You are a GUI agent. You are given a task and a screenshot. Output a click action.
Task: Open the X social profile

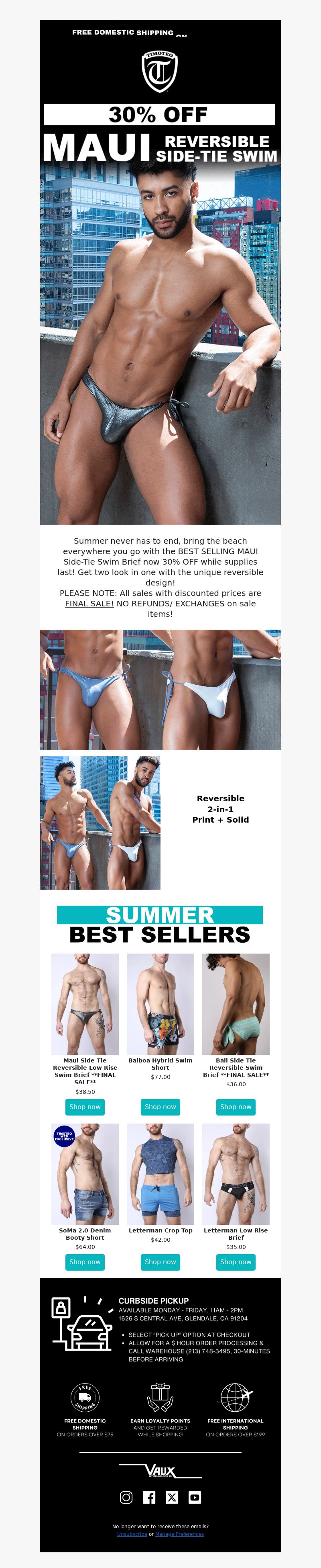[172, 1497]
